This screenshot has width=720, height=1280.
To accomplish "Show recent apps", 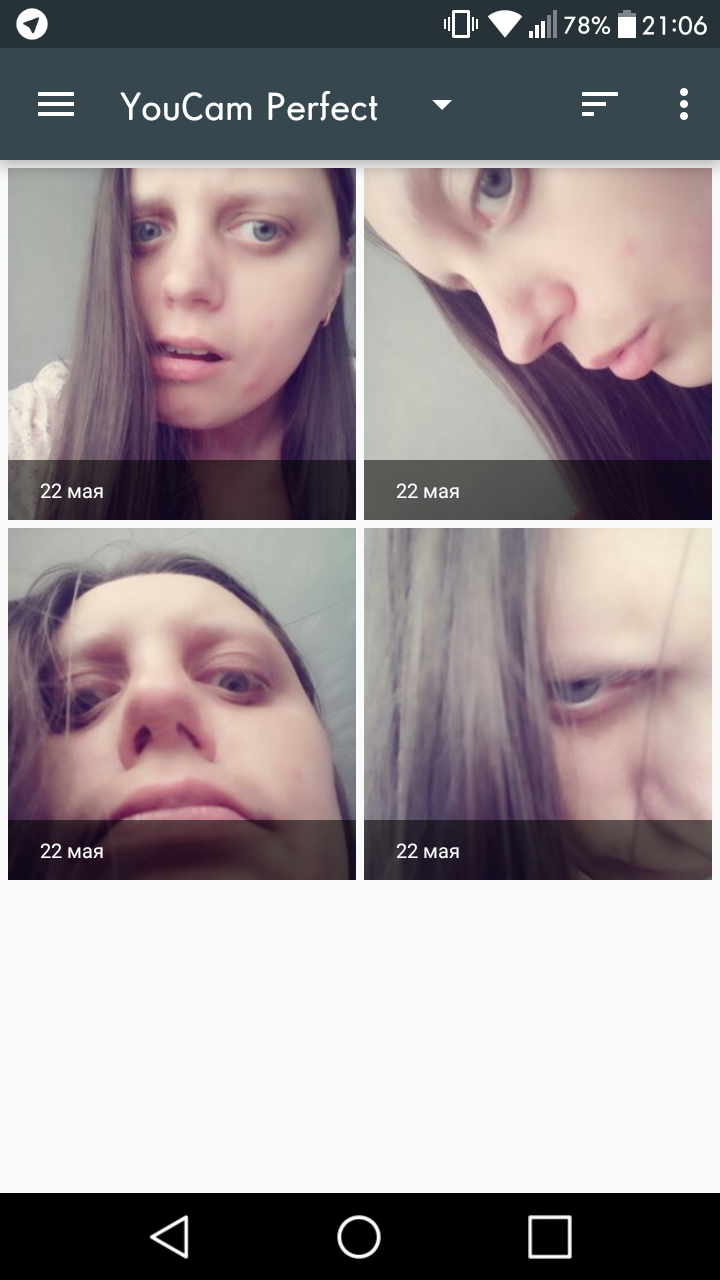I will point(549,1237).
